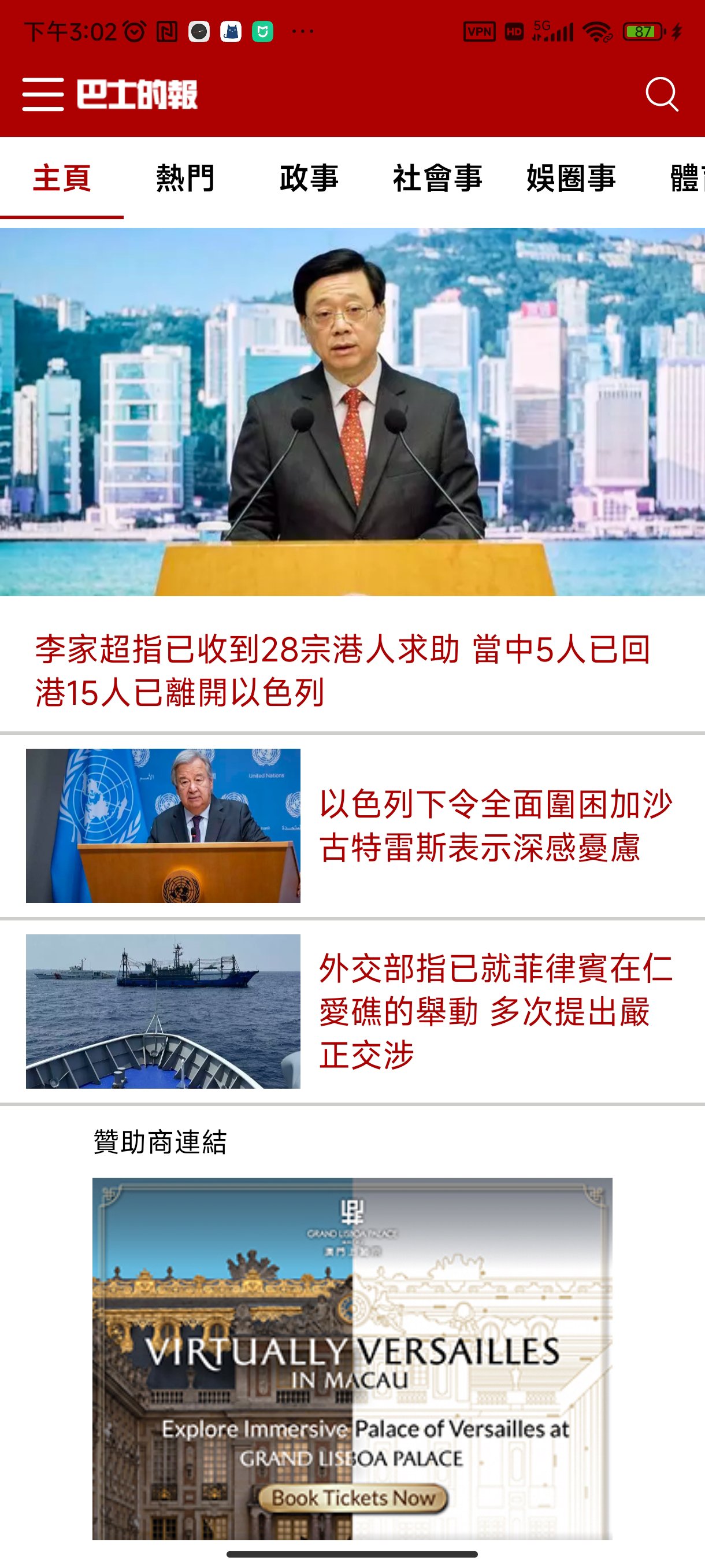Open the Virtually Versailles in Macau ad
This screenshot has height=1568, width=705.
[x=352, y=1358]
